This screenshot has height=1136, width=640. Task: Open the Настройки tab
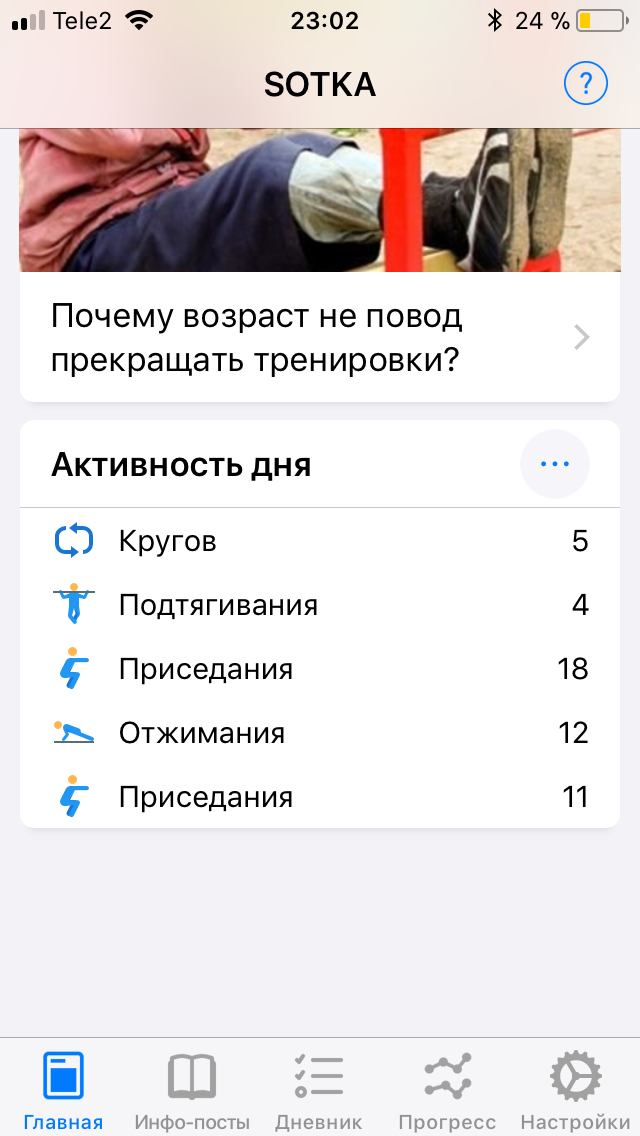pos(575,1088)
